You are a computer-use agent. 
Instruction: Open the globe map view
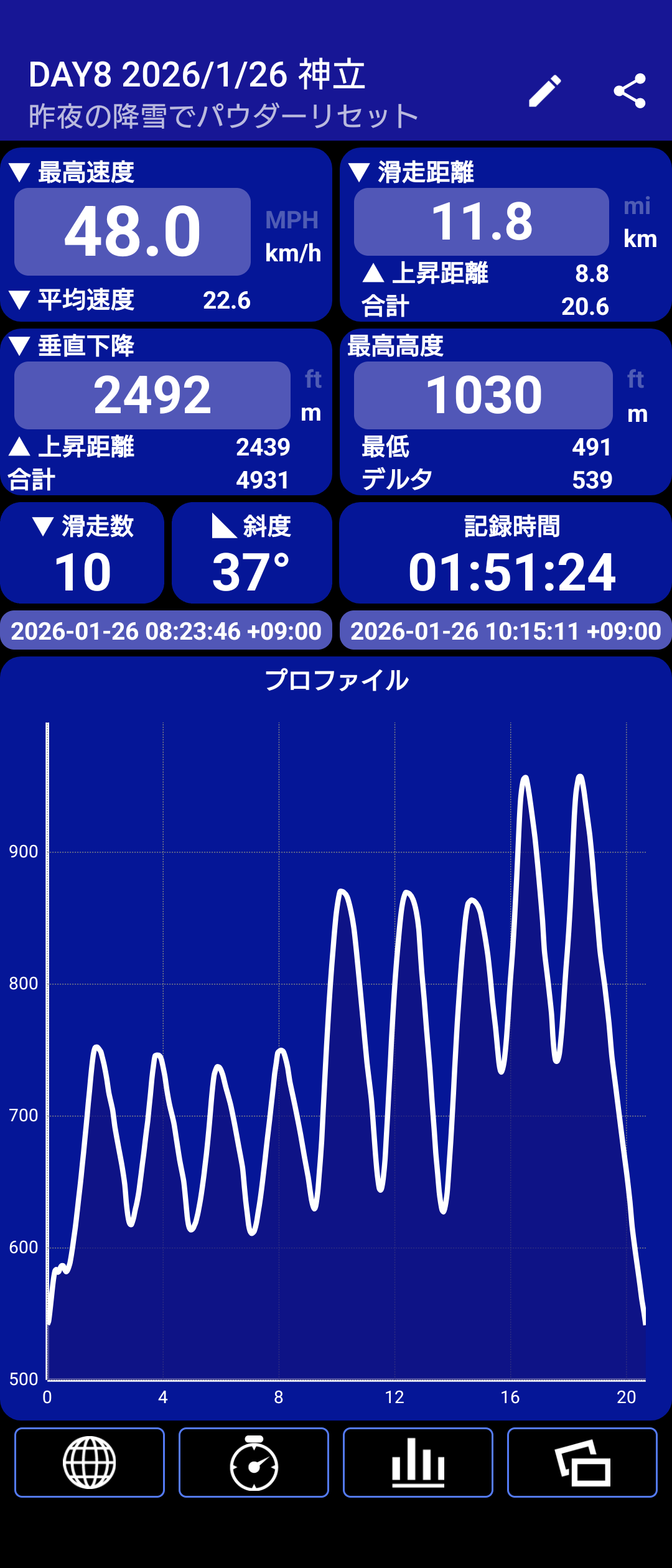point(90,1462)
